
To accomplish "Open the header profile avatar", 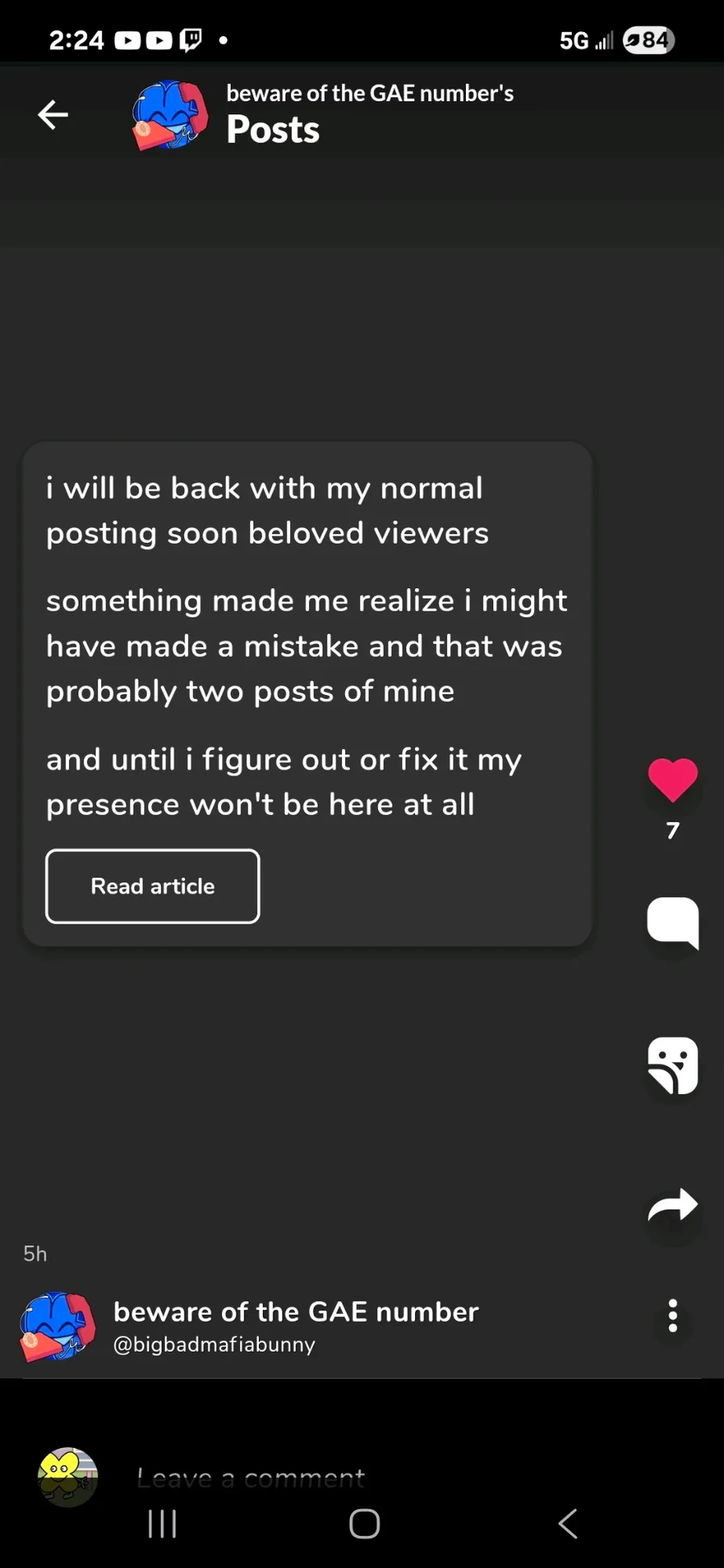I will point(170,115).
